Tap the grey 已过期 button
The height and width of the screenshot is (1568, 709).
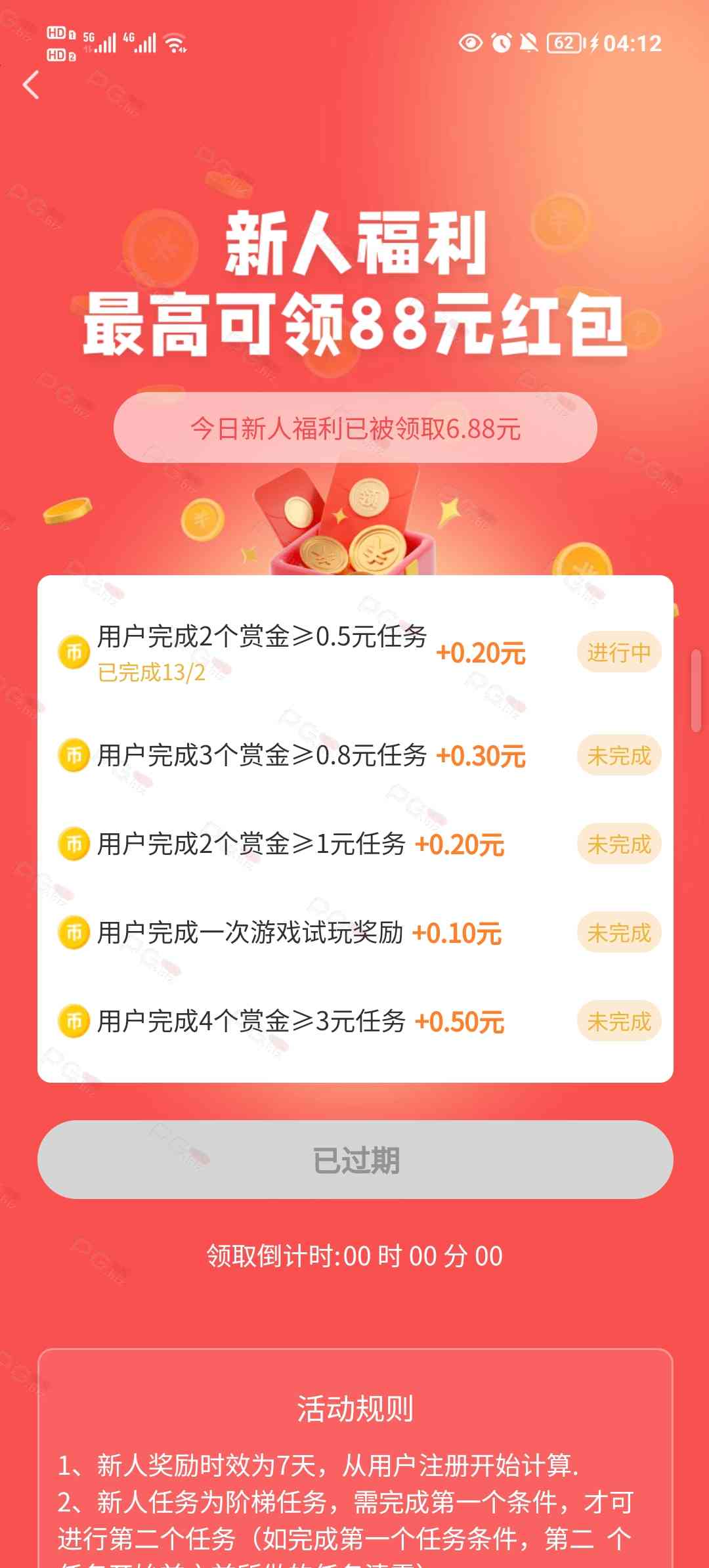click(x=355, y=1160)
